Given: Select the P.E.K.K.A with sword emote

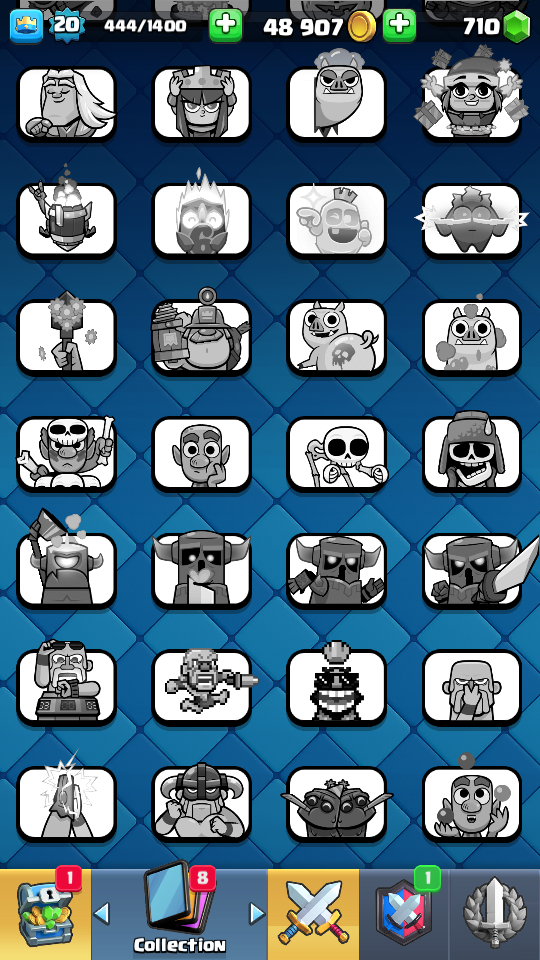Looking at the screenshot, I should (472, 570).
